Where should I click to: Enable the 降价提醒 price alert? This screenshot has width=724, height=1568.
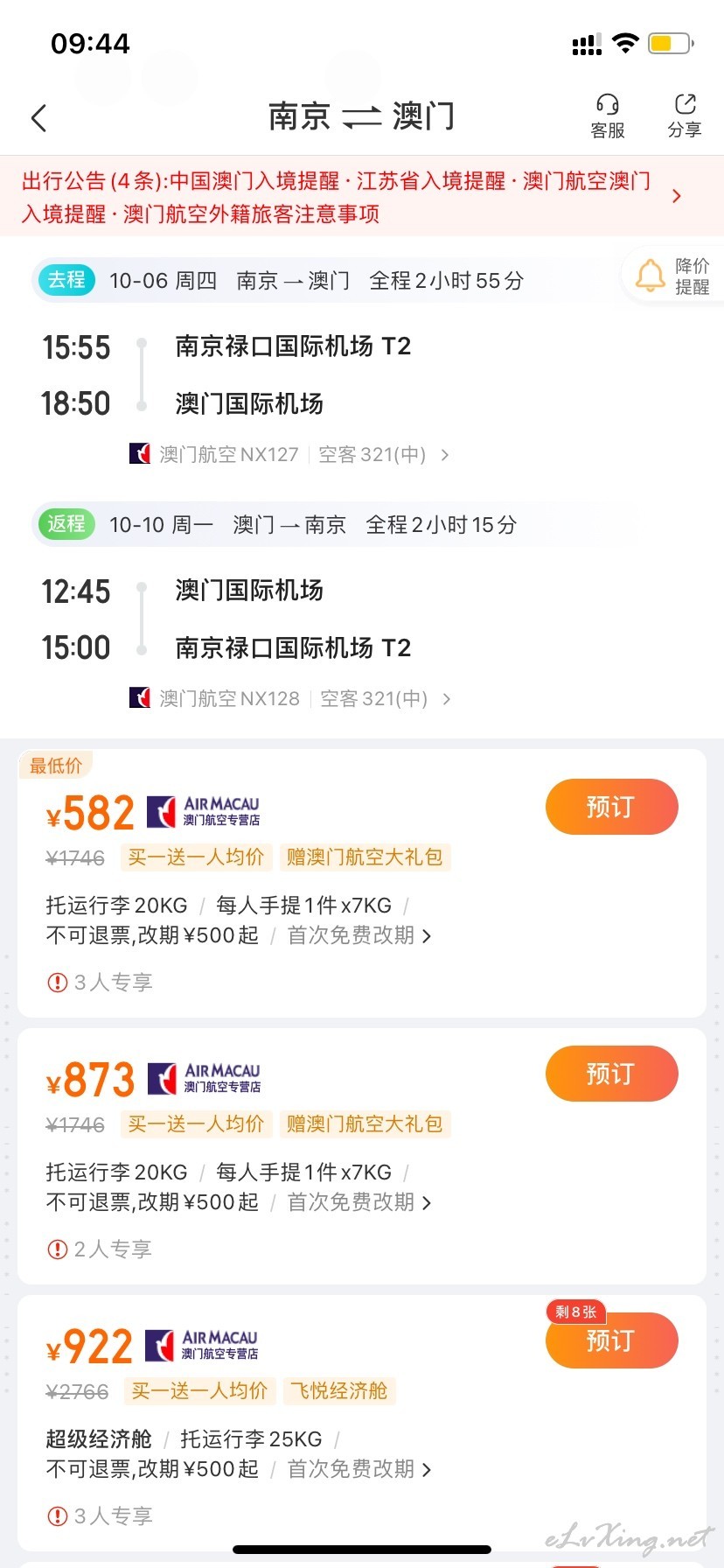(x=673, y=276)
